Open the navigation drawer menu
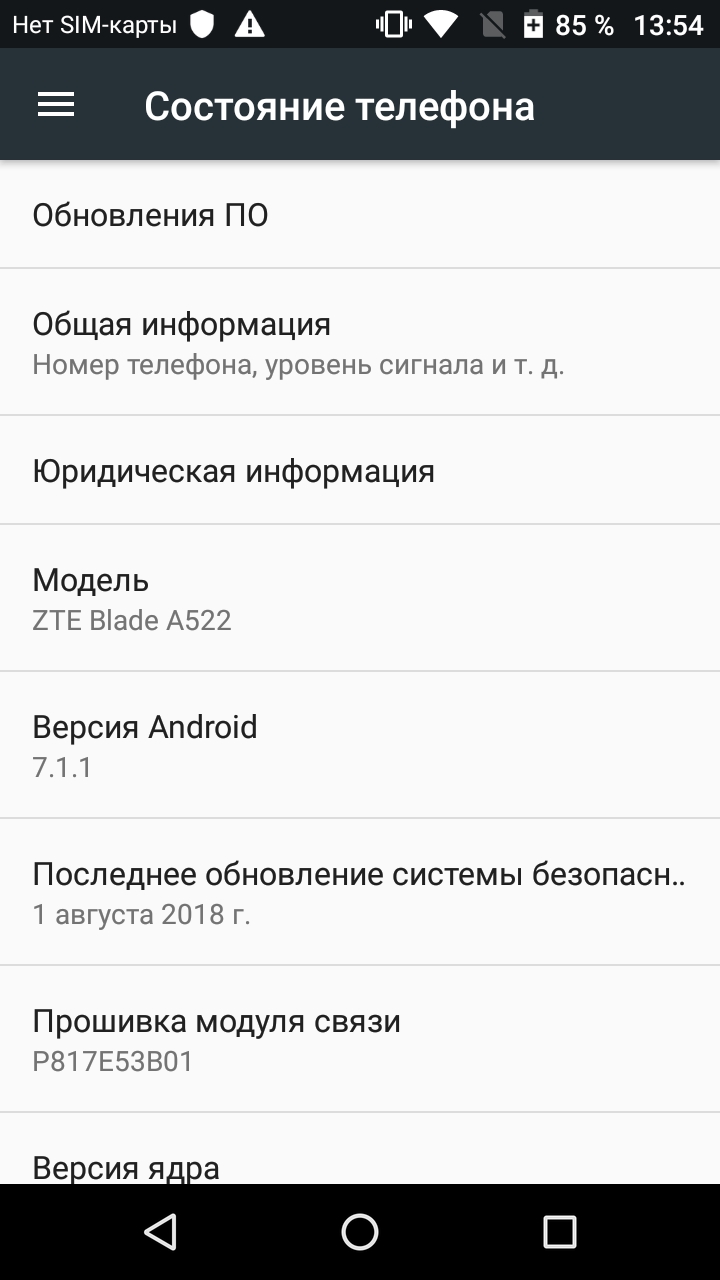The image size is (720, 1280). pyautogui.click(x=56, y=105)
